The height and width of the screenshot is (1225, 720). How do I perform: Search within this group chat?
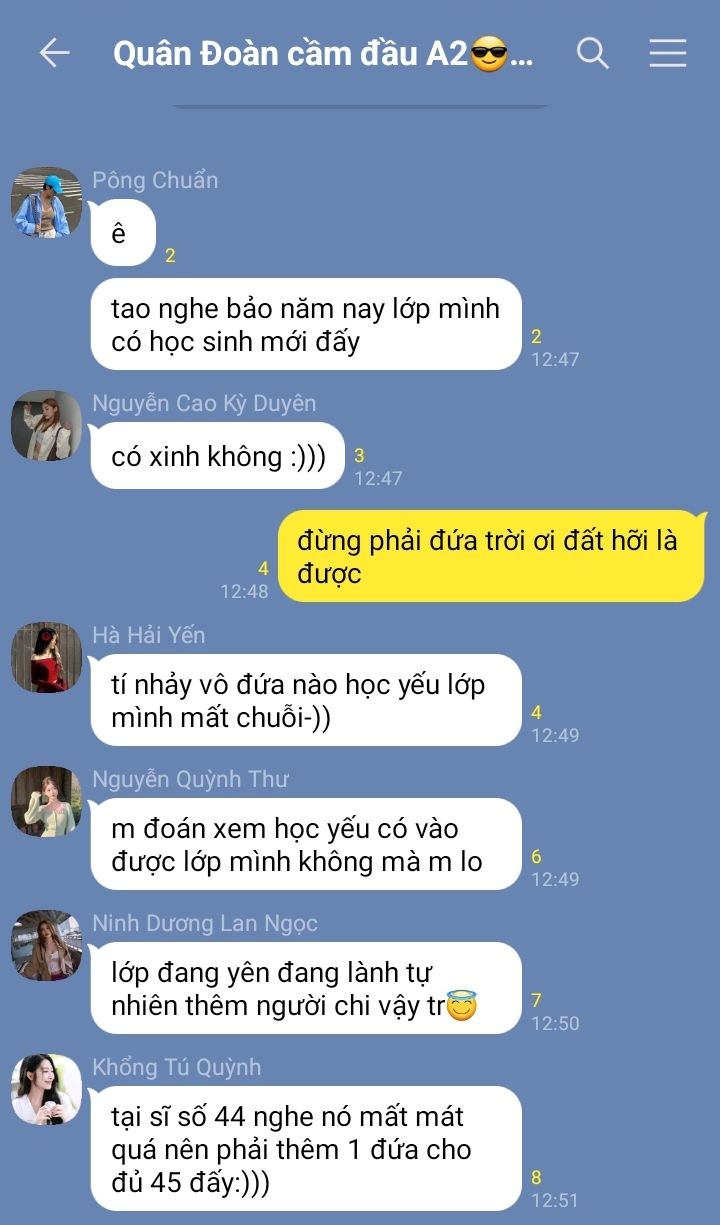point(593,53)
